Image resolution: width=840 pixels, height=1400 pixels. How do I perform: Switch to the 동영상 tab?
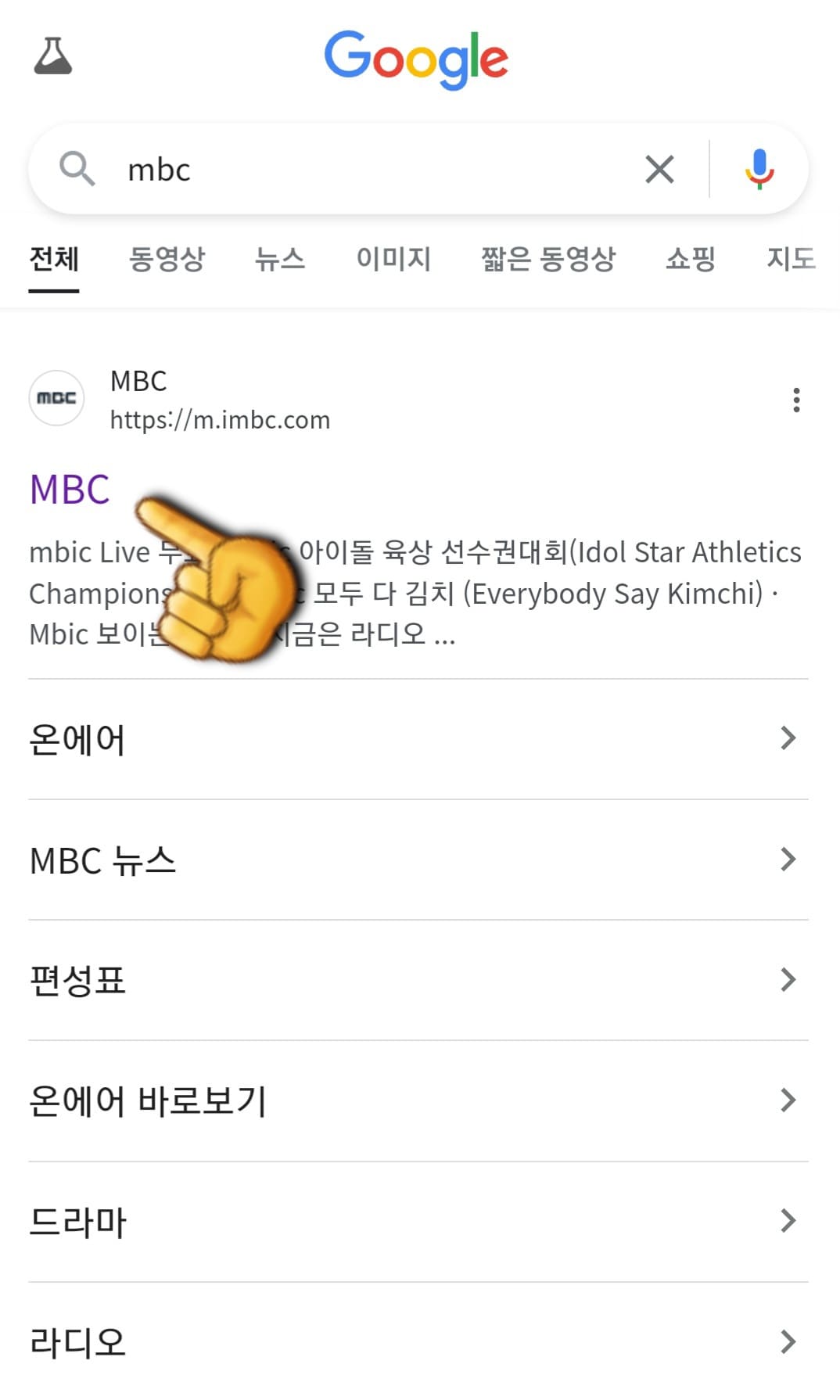click(167, 260)
